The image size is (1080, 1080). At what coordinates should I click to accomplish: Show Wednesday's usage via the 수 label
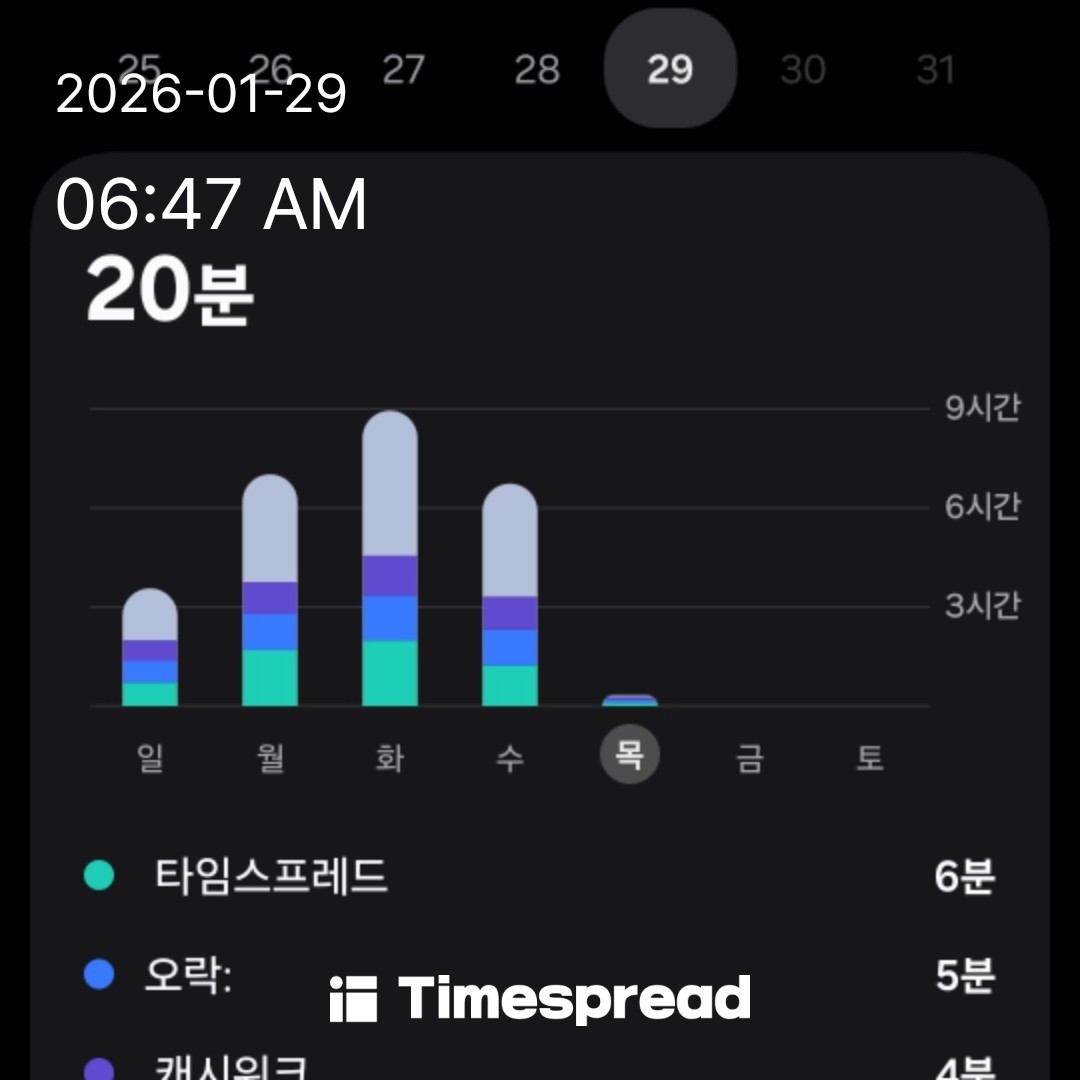pos(510,757)
